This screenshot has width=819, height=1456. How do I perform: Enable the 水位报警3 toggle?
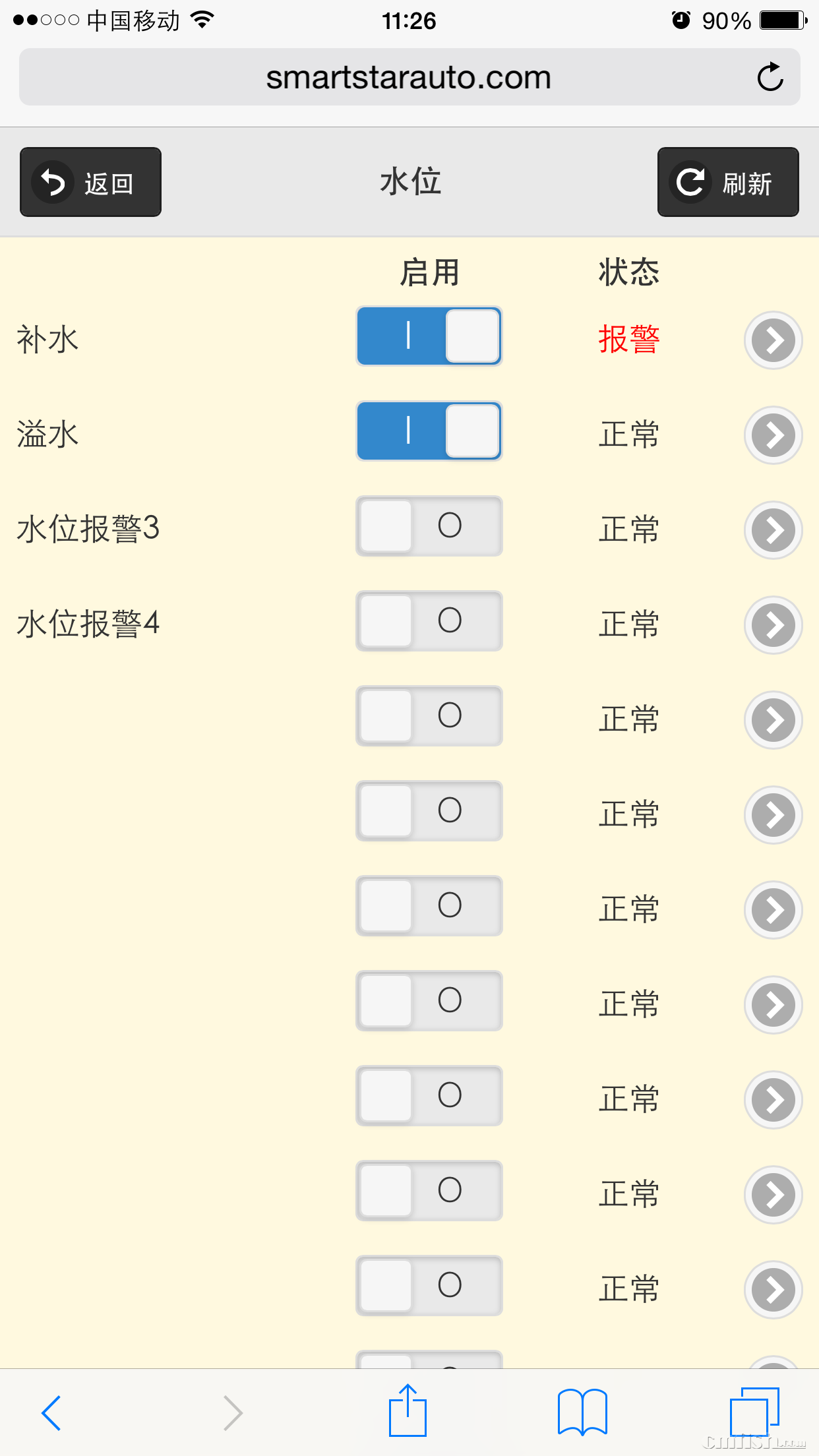(429, 526)
